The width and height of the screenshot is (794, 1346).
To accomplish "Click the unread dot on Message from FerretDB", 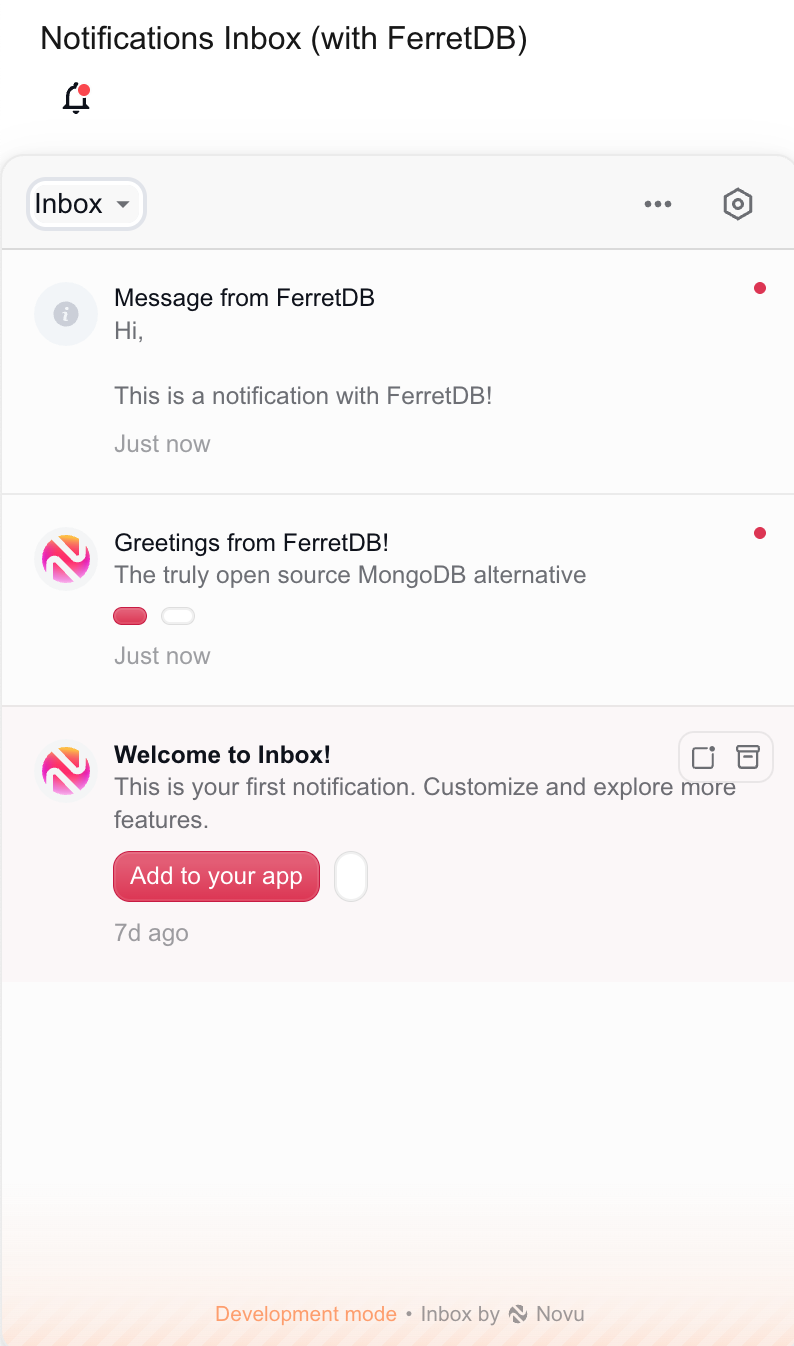I will tap(760, 288).
